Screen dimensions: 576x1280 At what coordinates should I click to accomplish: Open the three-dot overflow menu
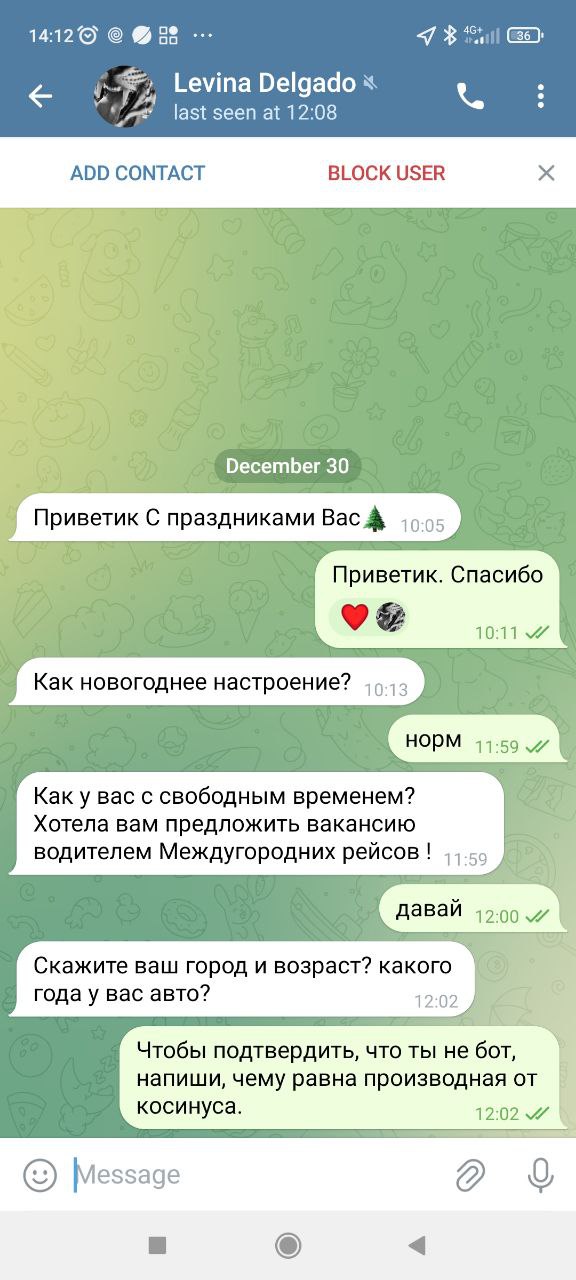click(540, 96)
